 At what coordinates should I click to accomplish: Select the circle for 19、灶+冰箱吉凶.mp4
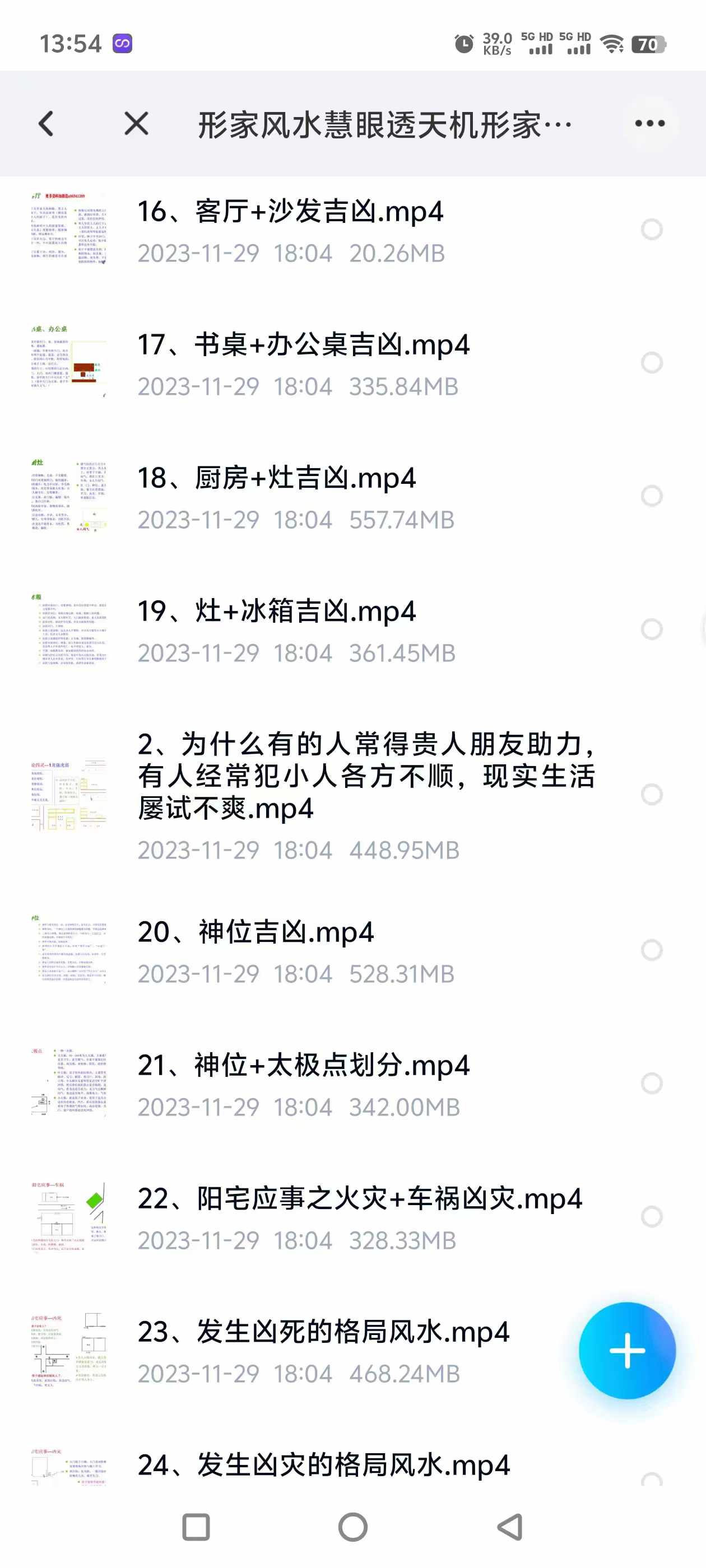(x=651, y=629)
